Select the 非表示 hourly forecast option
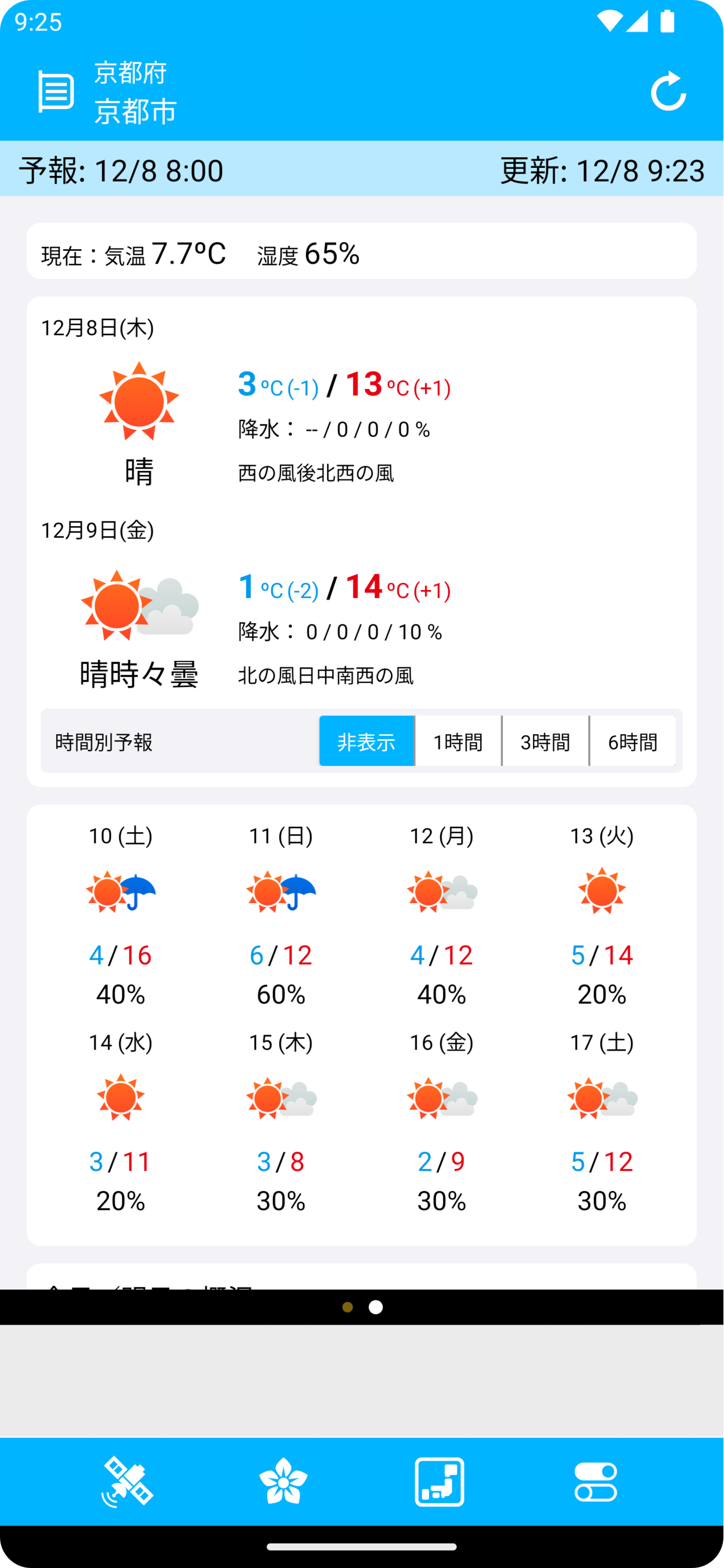This screenshot has width=724, height=1568. [x=366, y=742]
